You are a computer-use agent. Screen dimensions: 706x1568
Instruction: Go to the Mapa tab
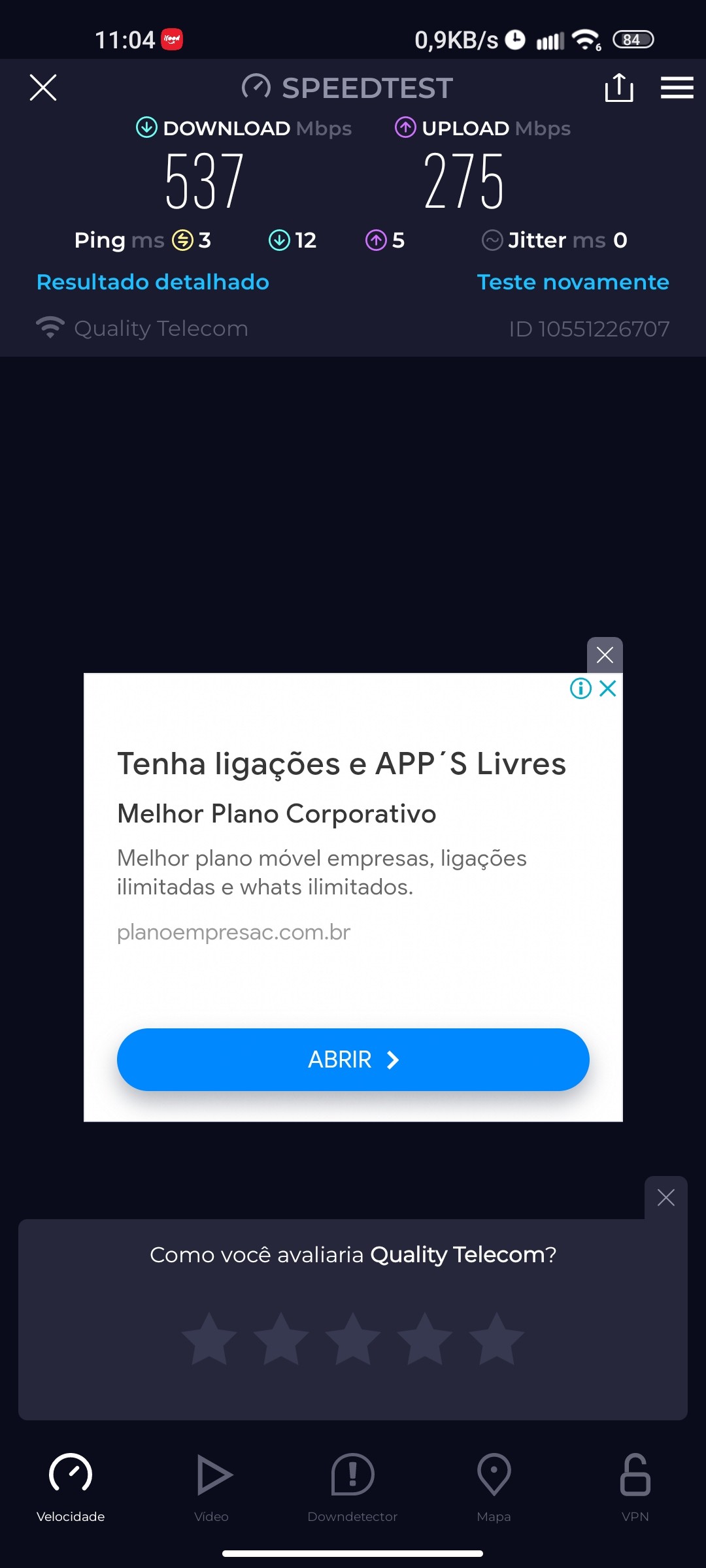[x=494, y=1484]
